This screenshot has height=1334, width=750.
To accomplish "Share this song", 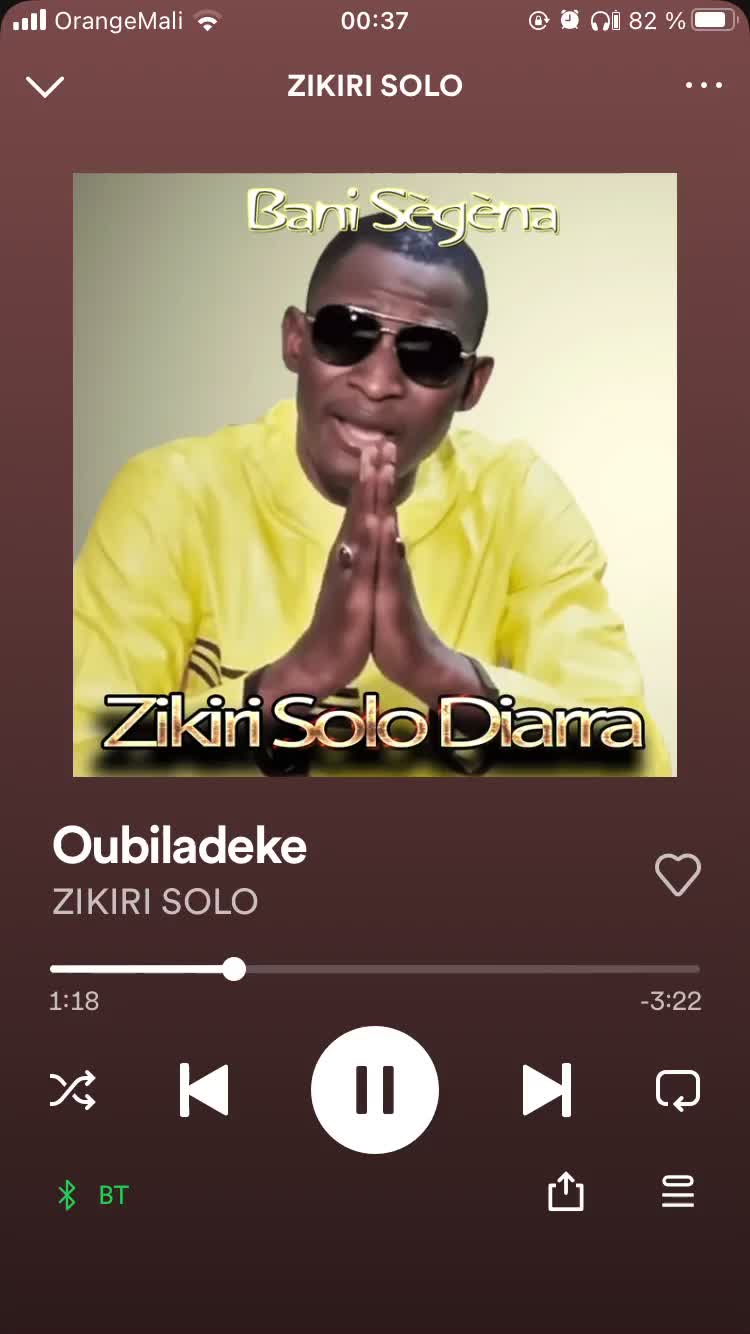I will click(x=565, y=1192).
